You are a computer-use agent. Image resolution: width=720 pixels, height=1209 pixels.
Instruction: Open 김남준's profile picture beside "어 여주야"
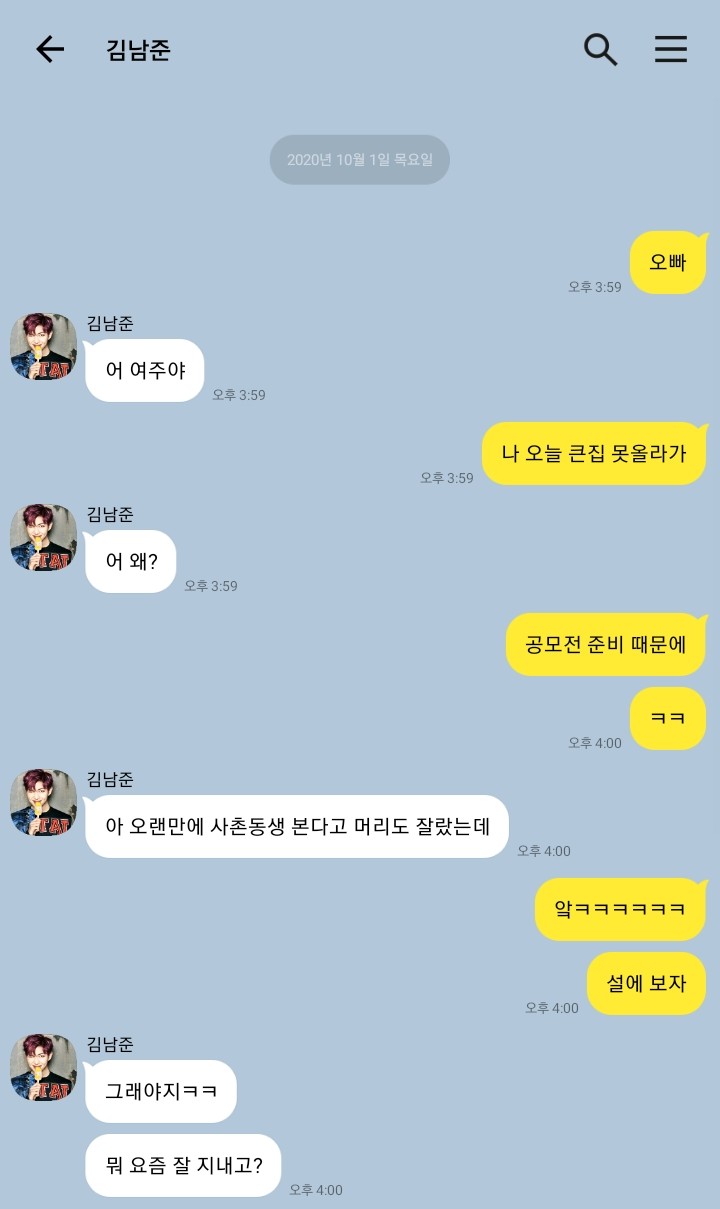coord(44,347)
